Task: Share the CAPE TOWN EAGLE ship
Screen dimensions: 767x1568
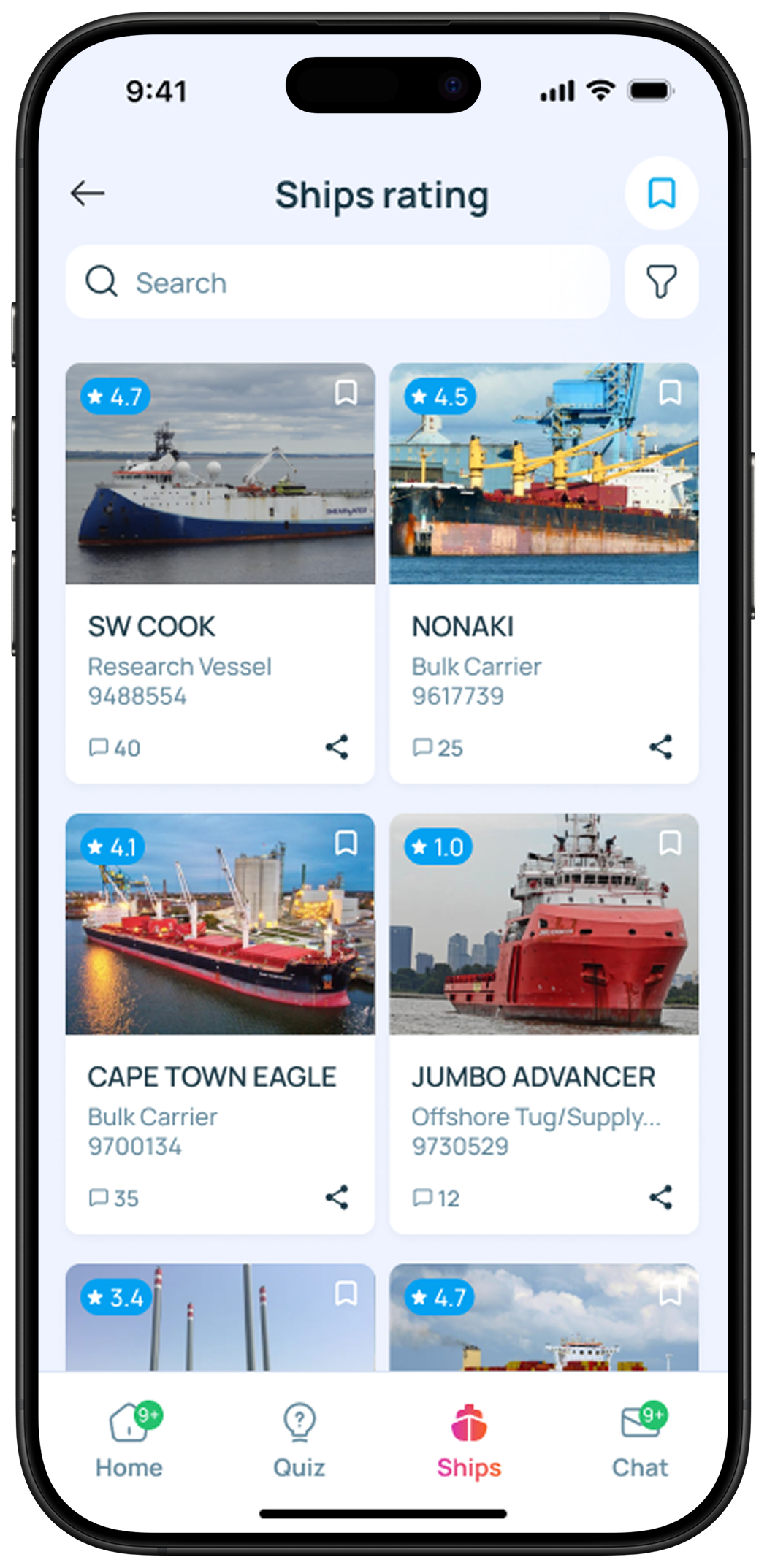Action: tap(337, 1197)
